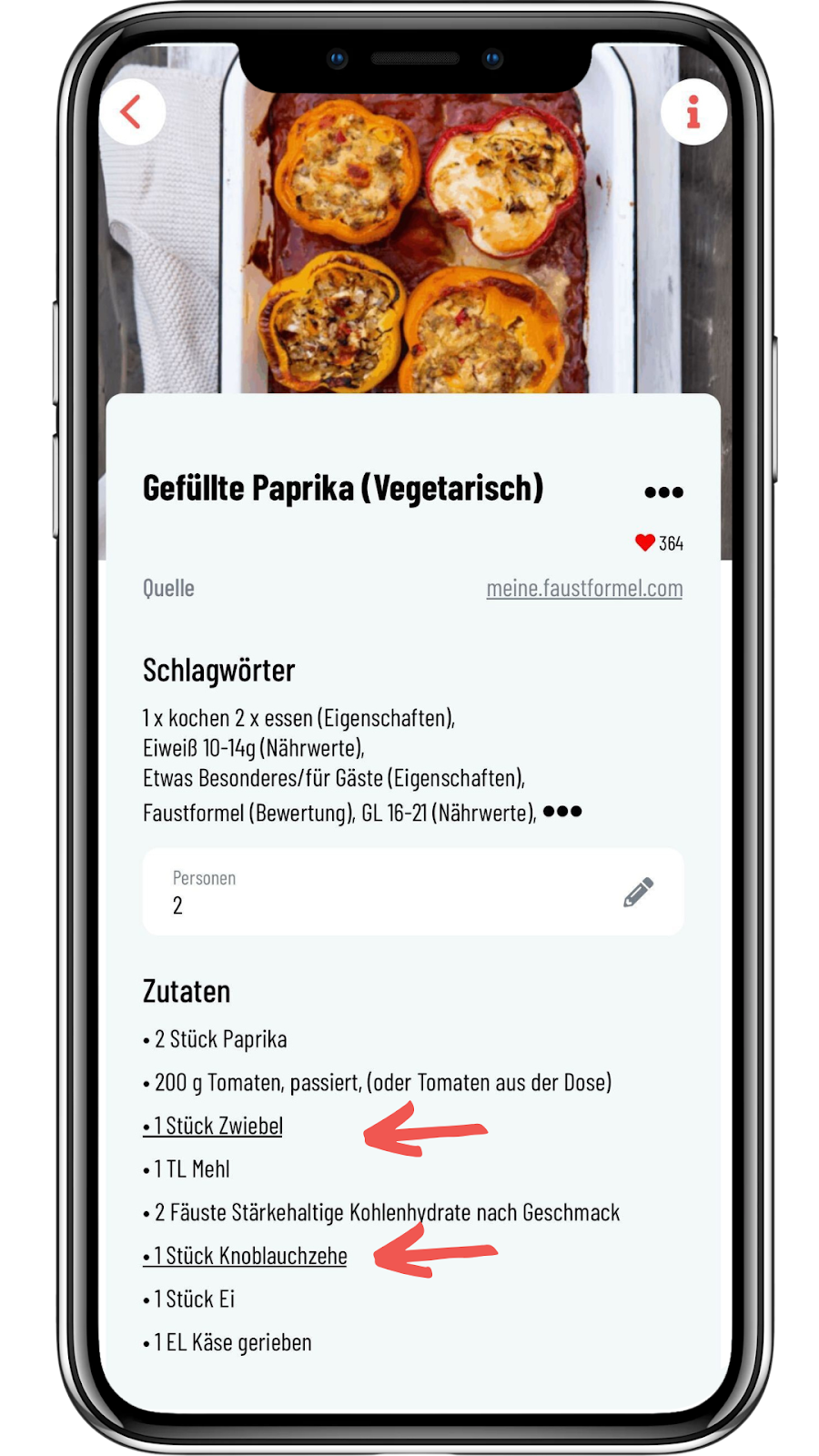Open the 1 Stück Knoblauchzehe ingredient link
The image size is (819, 1456).
[x=246, y=1257]
